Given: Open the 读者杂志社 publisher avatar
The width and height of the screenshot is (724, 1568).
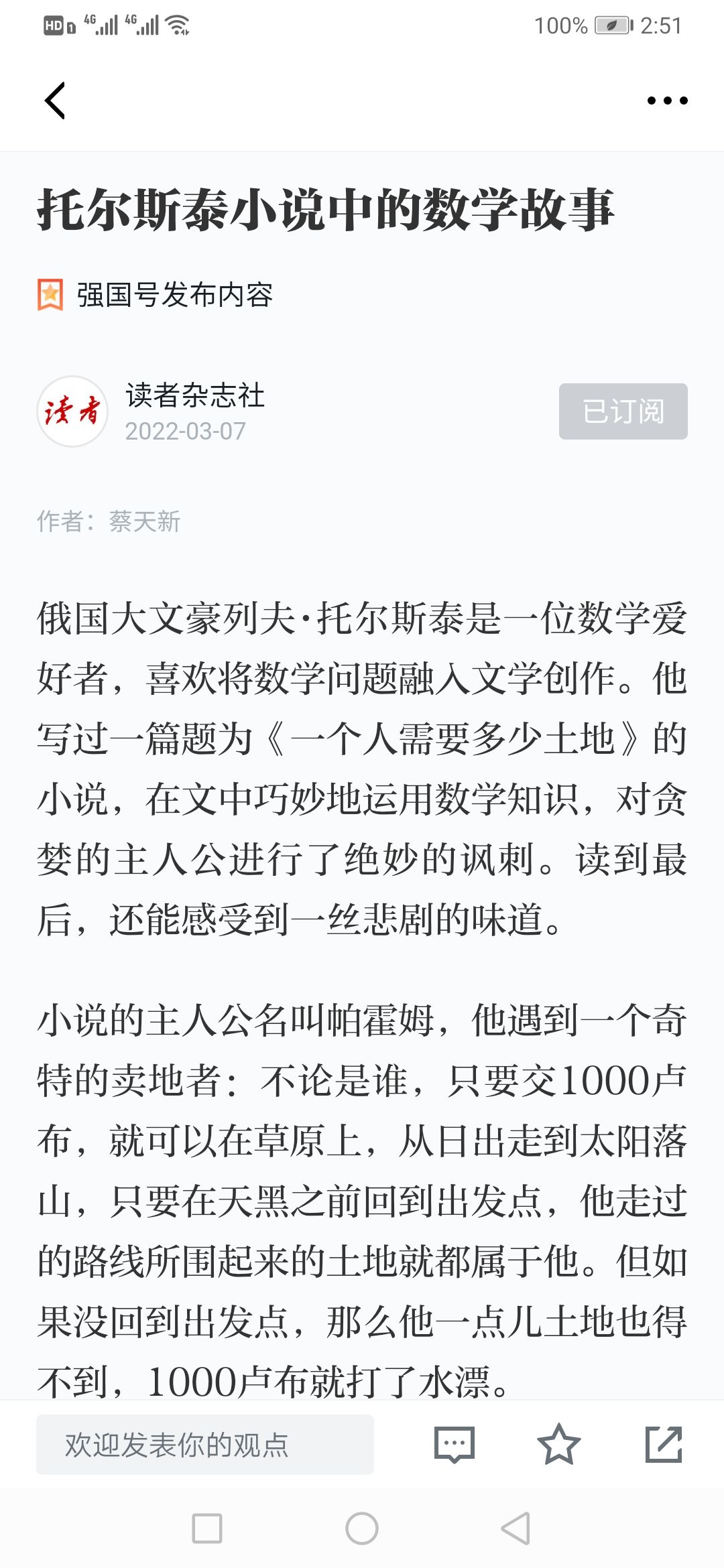Looking at the screenshot, I should (x=72, y=411).
